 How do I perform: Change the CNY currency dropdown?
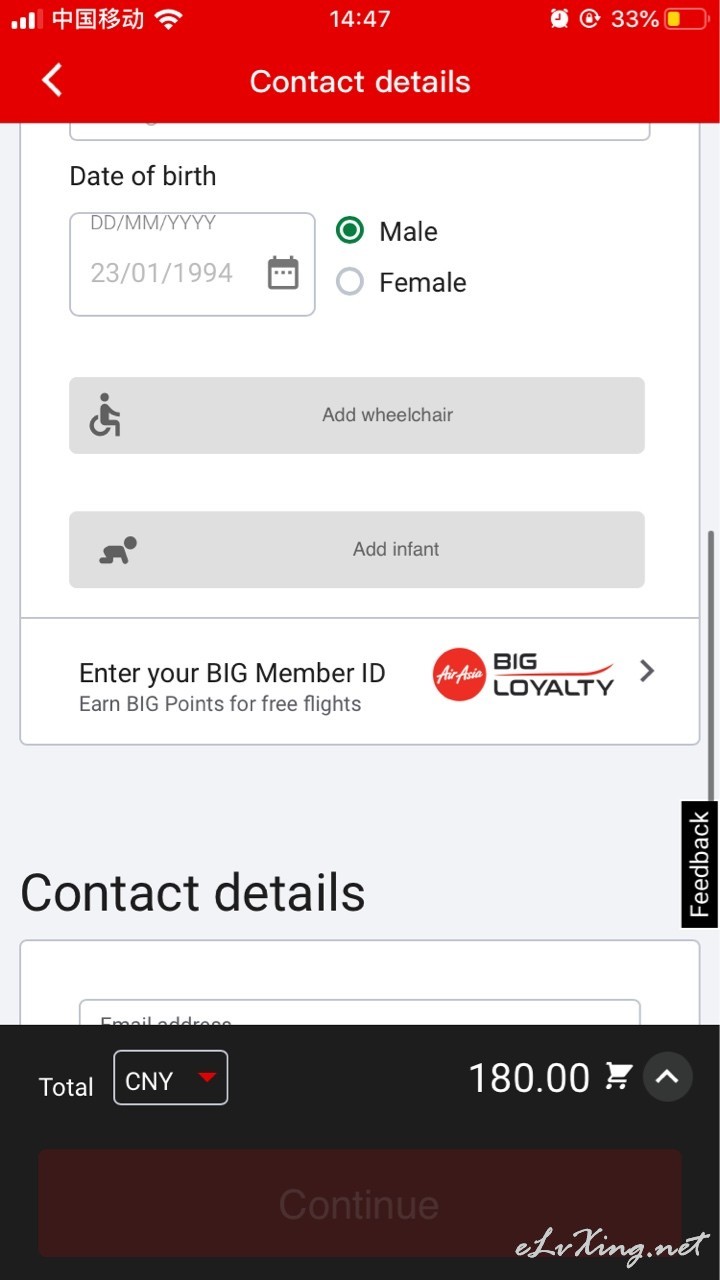pos(171,1078)
